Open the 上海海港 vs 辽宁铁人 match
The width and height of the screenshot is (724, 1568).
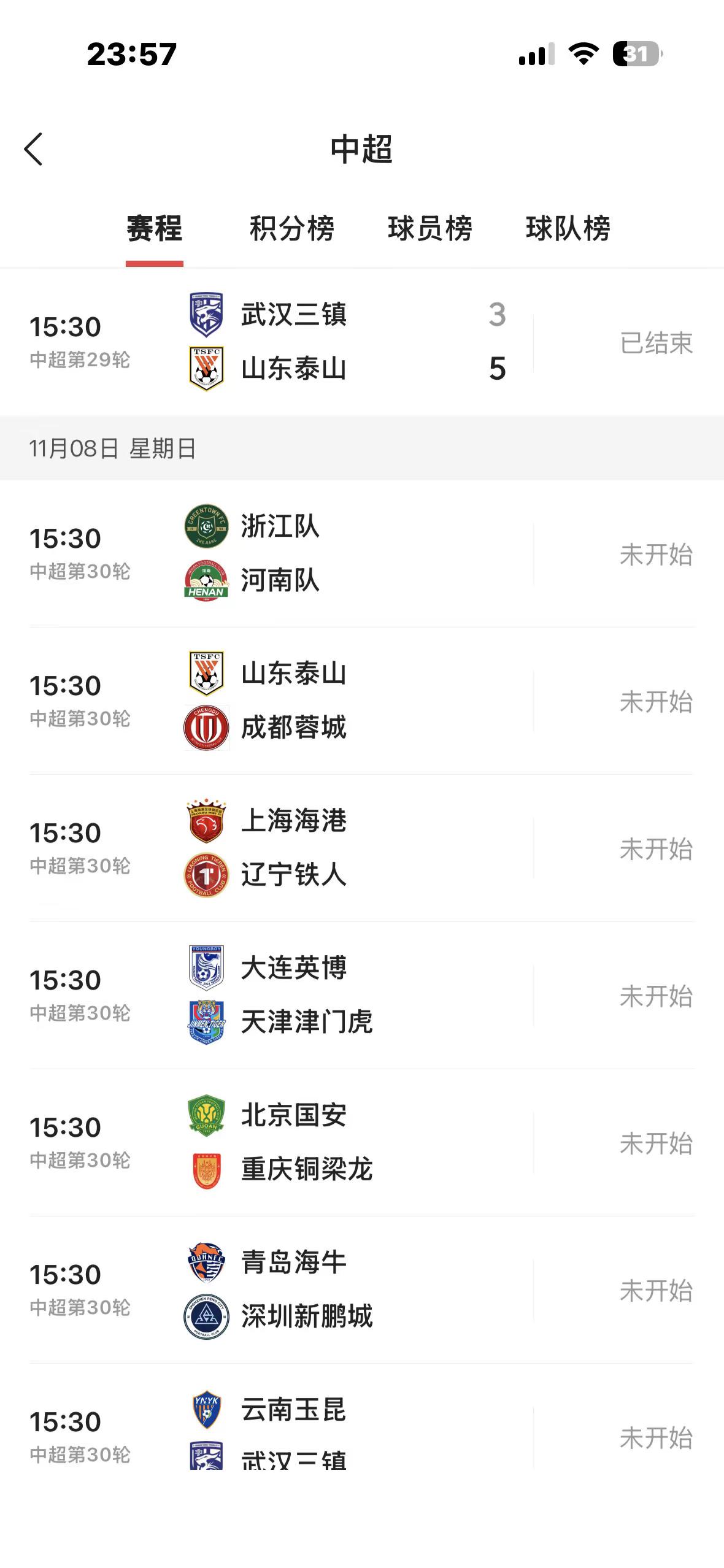pos(362,848)
